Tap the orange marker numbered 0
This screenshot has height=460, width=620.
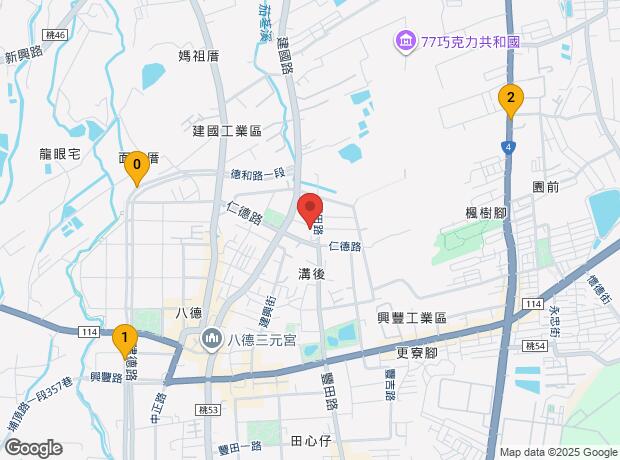point(137,168)
